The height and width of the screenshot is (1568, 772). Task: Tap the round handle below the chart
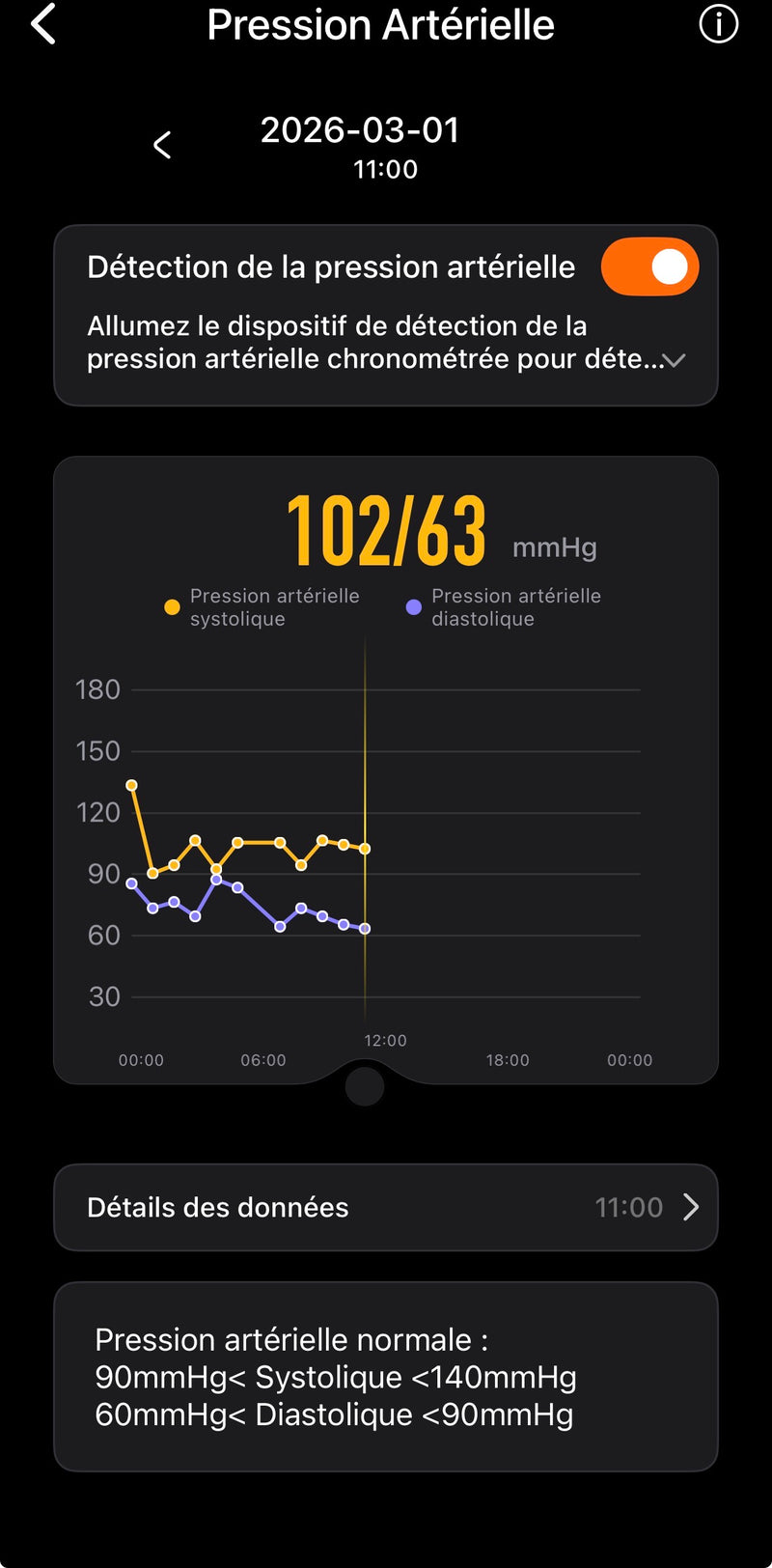(364, 1086)
